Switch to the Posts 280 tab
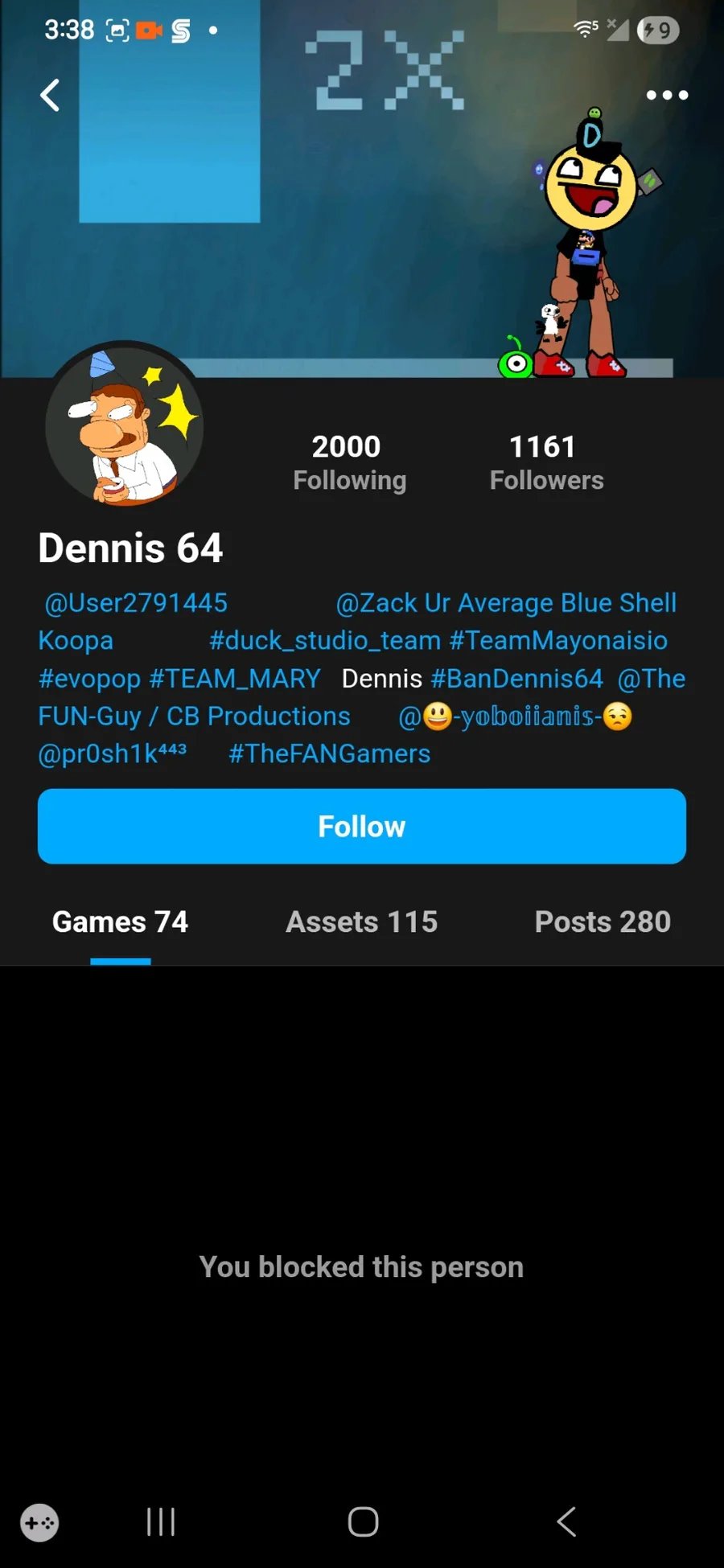Screen dimensions: 724x1568 pyautogui.click(x=603, y=922)
